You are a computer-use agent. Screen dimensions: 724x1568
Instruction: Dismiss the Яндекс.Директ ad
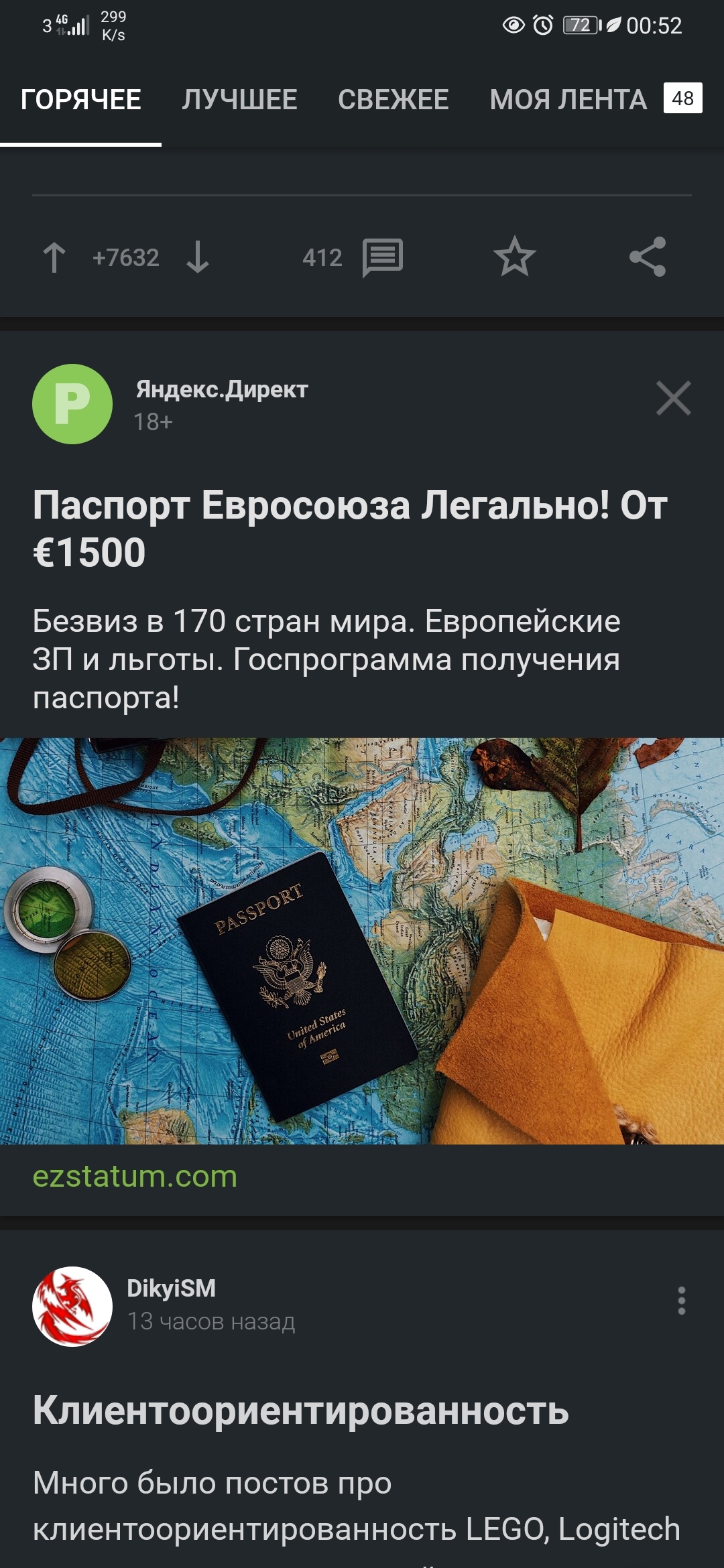coord(673,399)
